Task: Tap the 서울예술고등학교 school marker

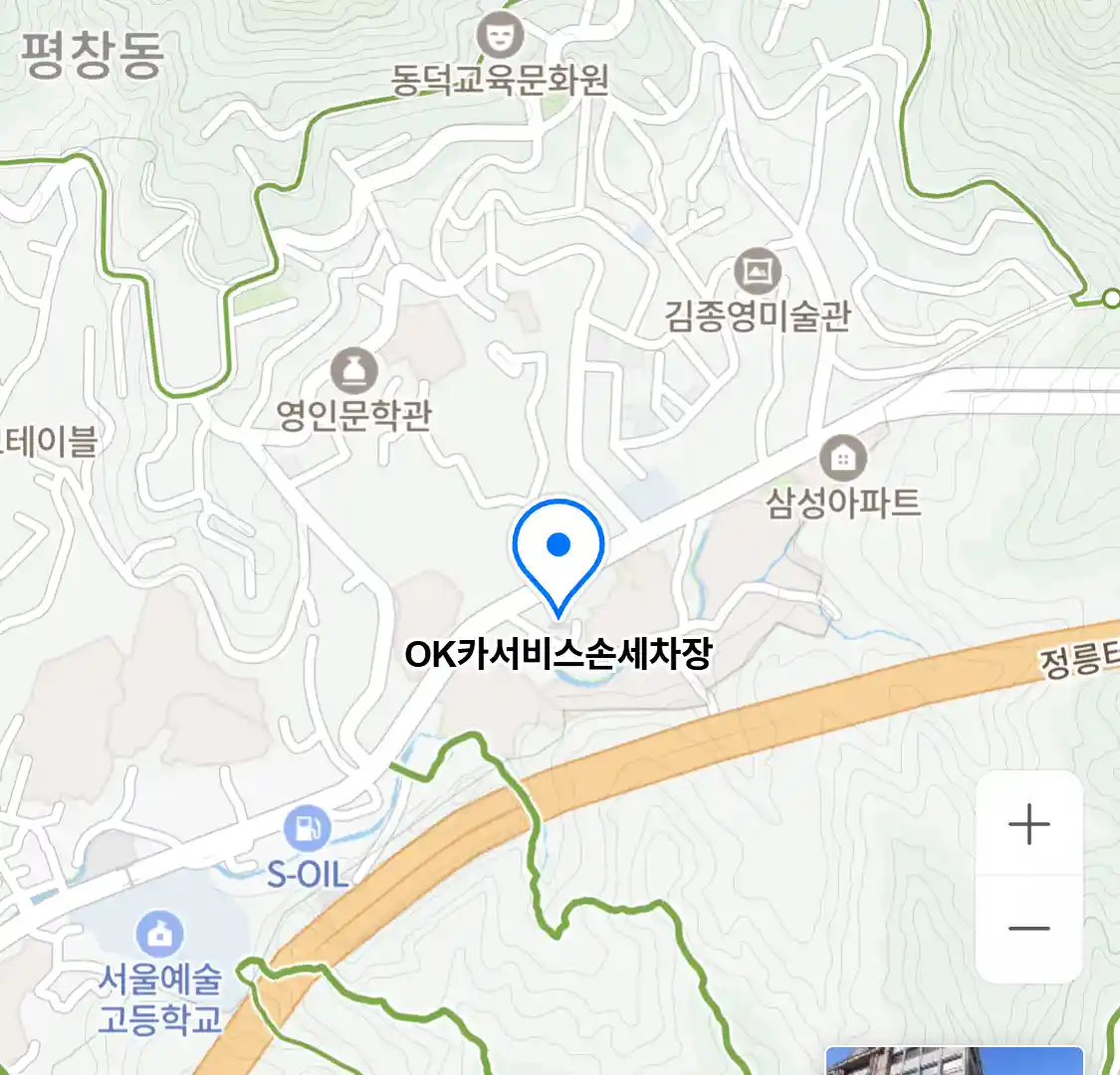Action: [x=159, y=936]
